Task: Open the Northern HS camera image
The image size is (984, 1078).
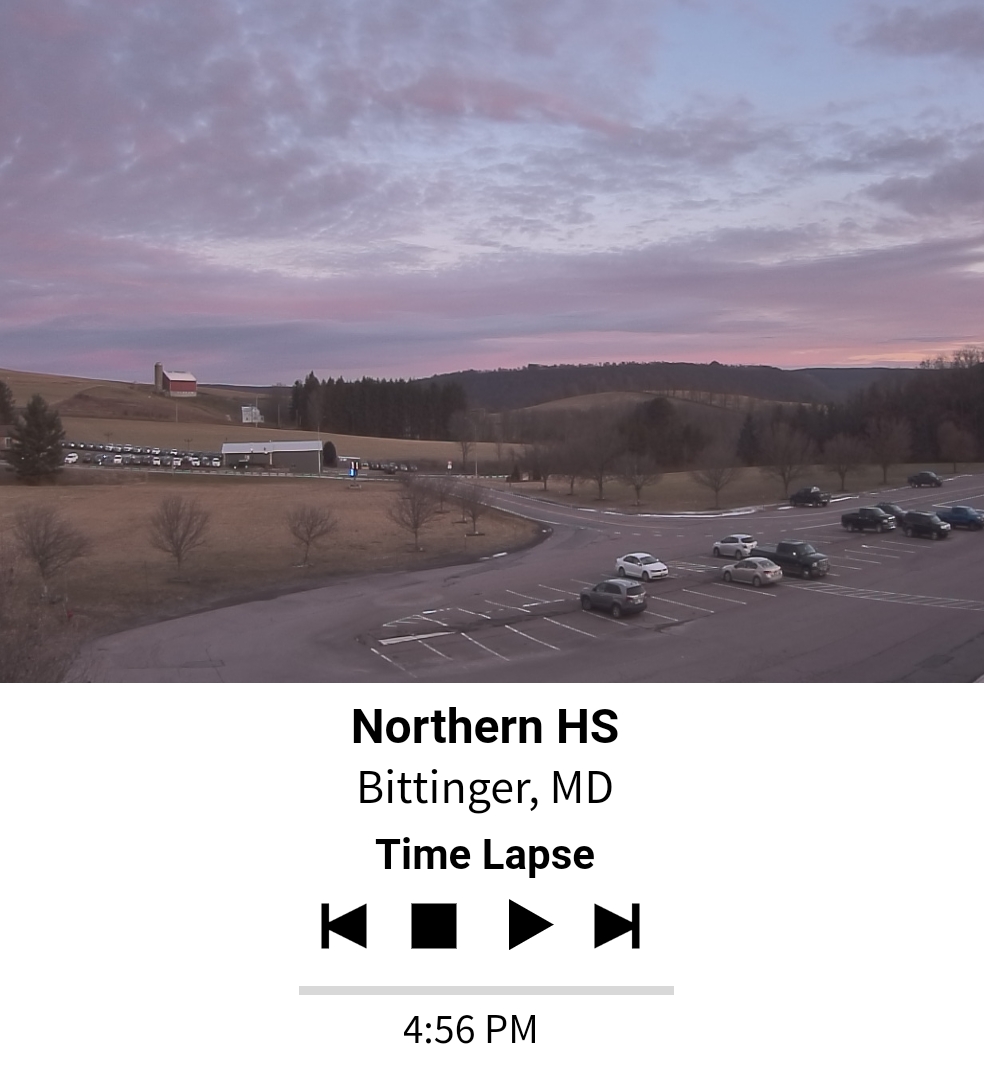Action: [492, 341]
